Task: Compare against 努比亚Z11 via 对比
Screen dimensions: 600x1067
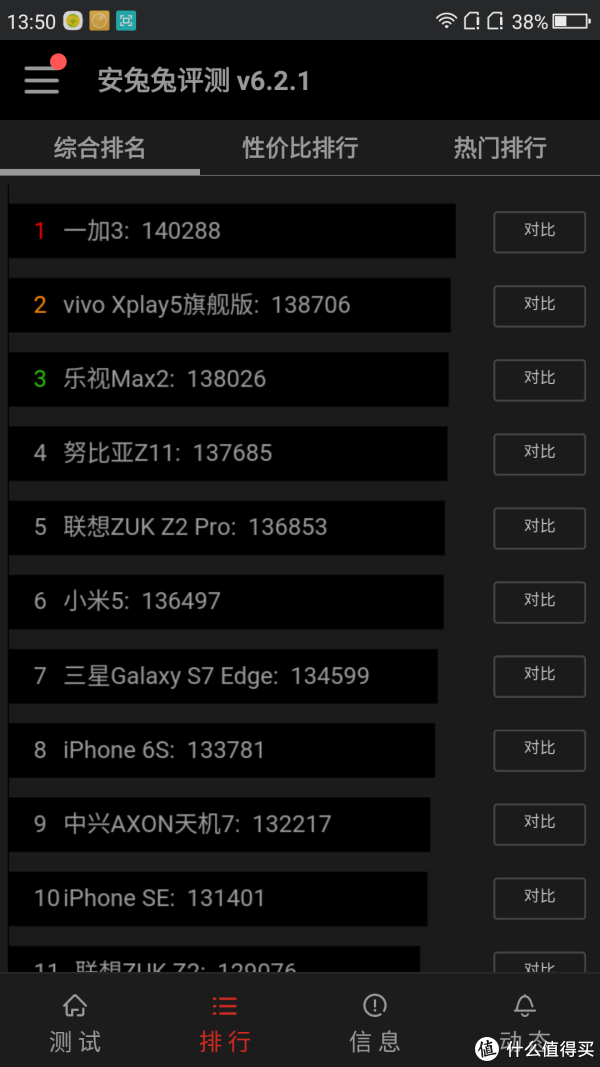Action: click(539, 454)
